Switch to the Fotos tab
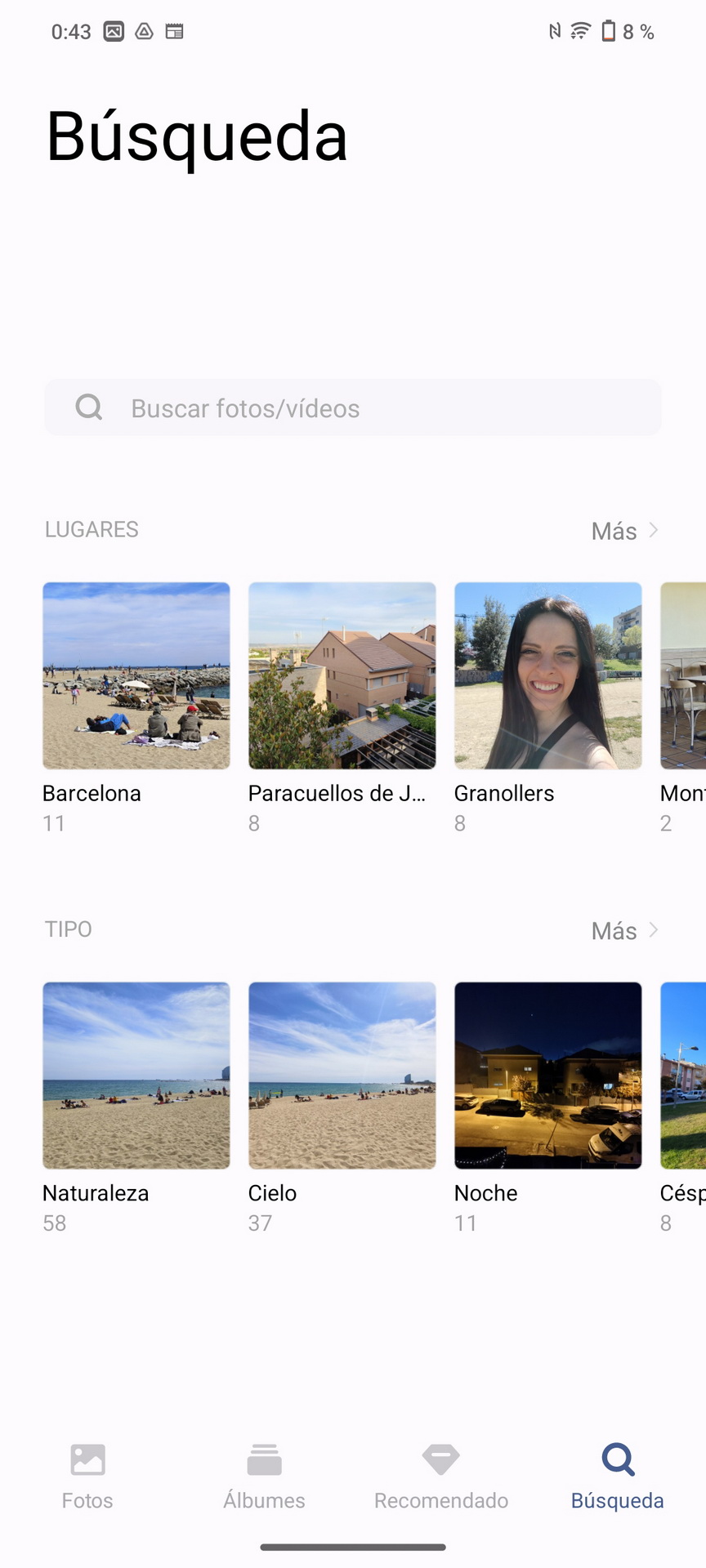 click(x=87, y=1477)
